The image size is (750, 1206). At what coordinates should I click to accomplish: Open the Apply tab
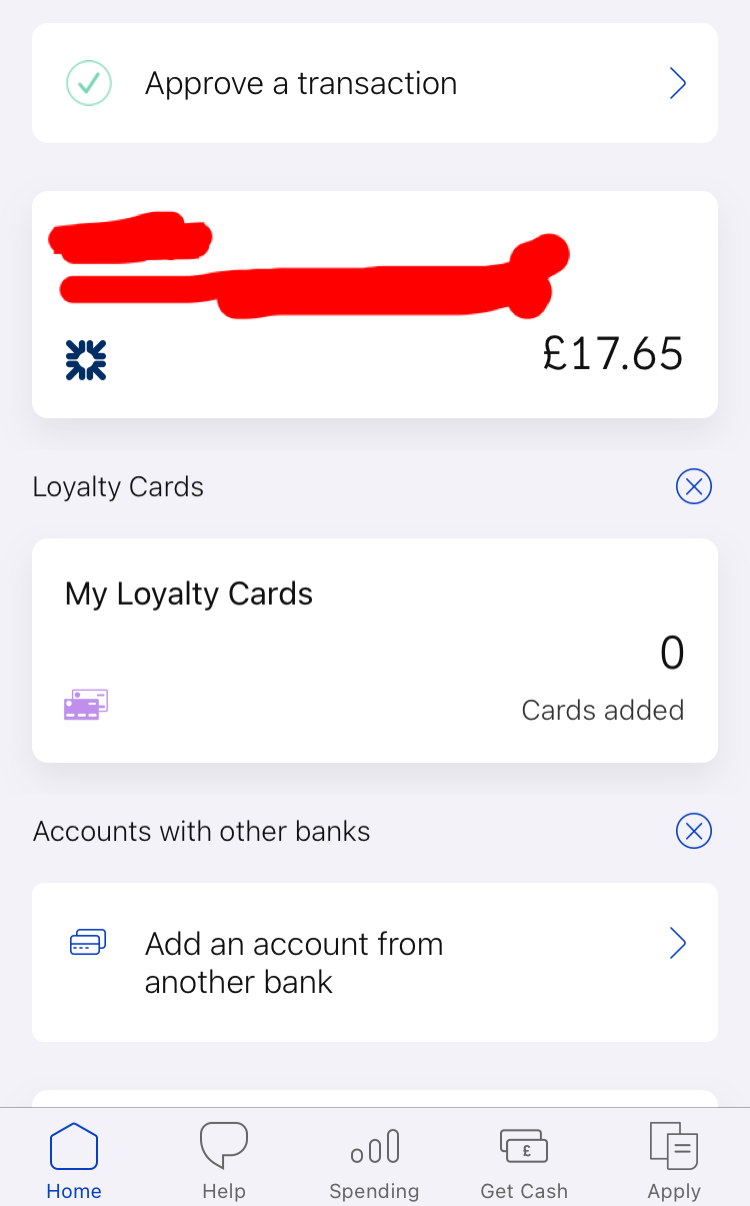coord(674,1160)
